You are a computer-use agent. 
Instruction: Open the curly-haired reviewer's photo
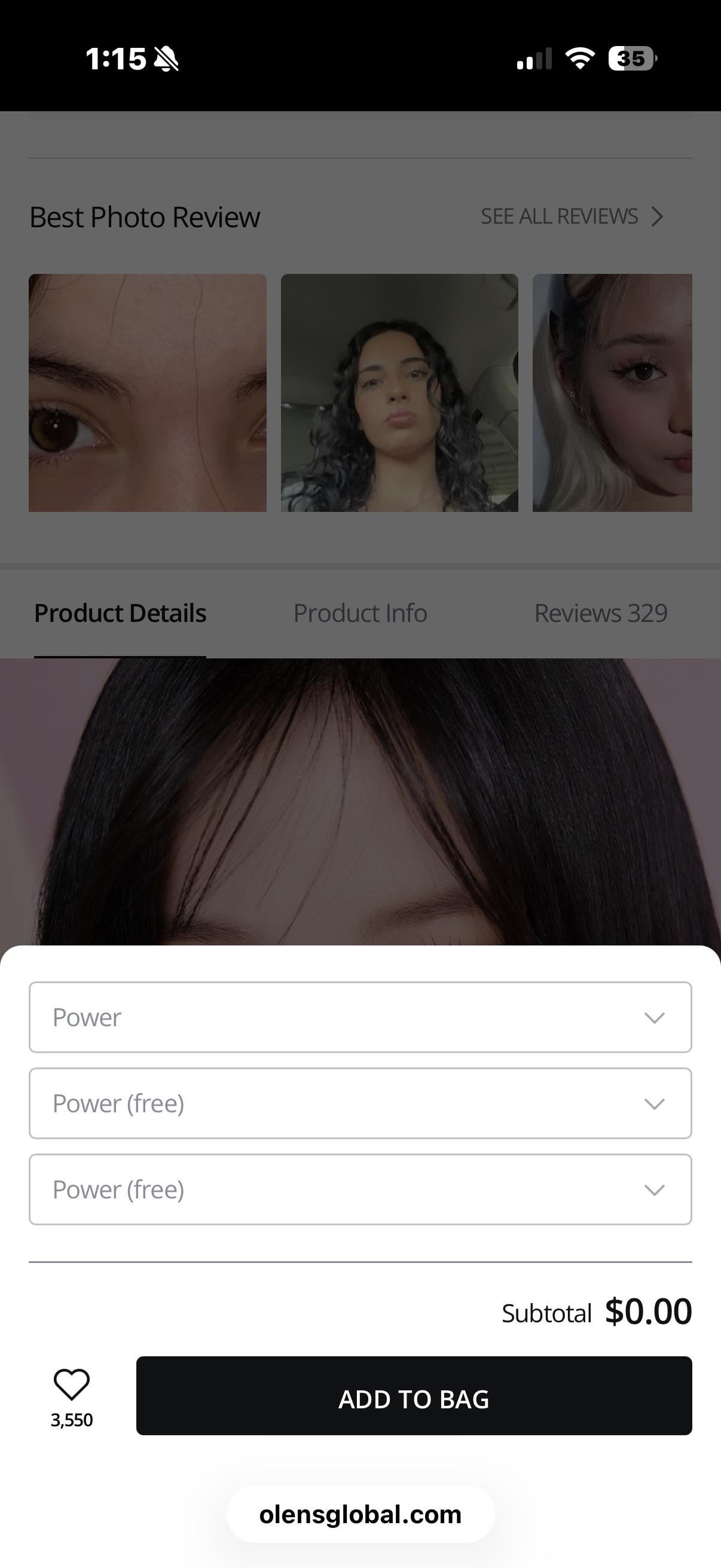(x=399, y=393)
